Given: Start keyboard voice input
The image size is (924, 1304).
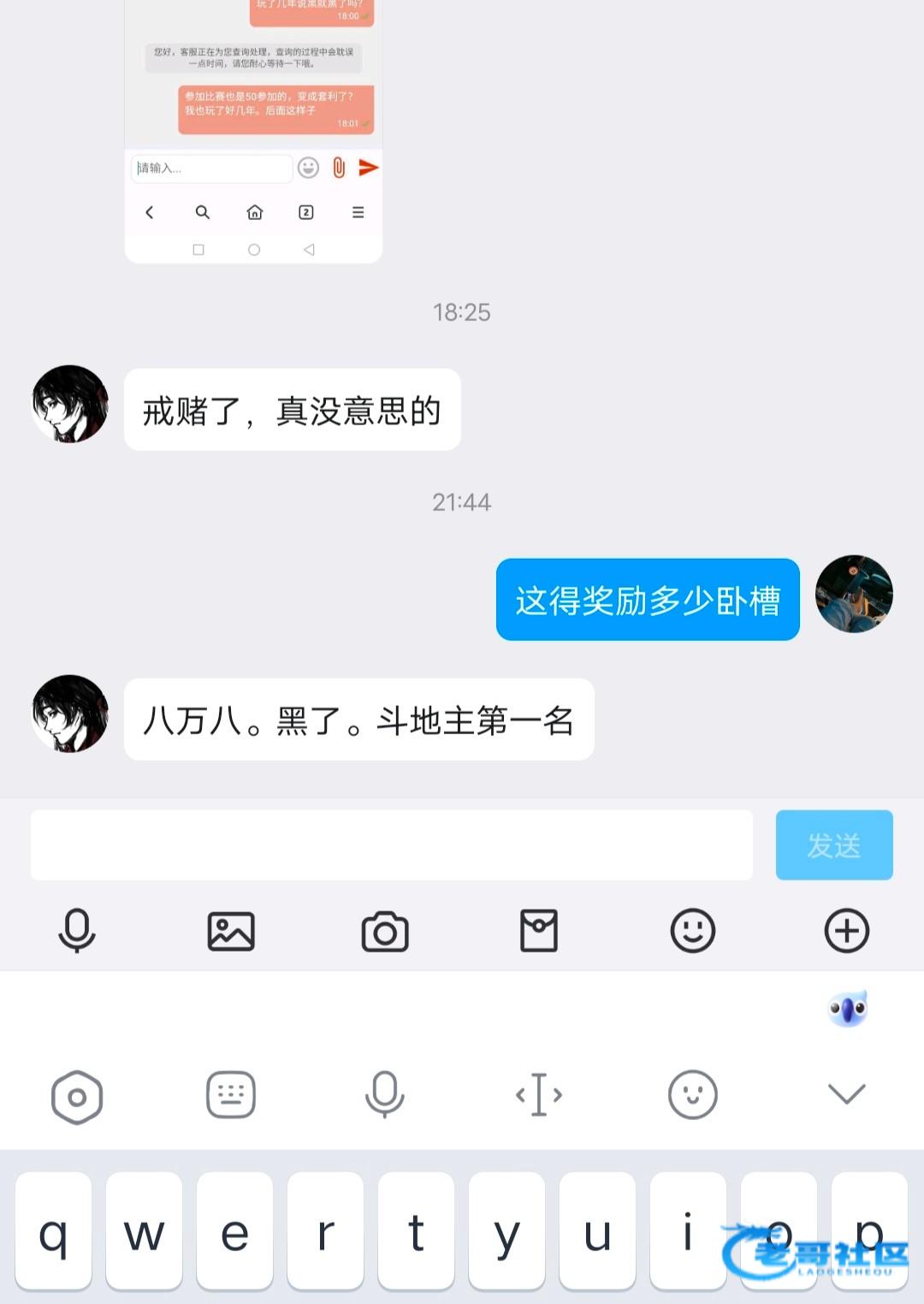Looking at the screenshot, I should 385,1094.
